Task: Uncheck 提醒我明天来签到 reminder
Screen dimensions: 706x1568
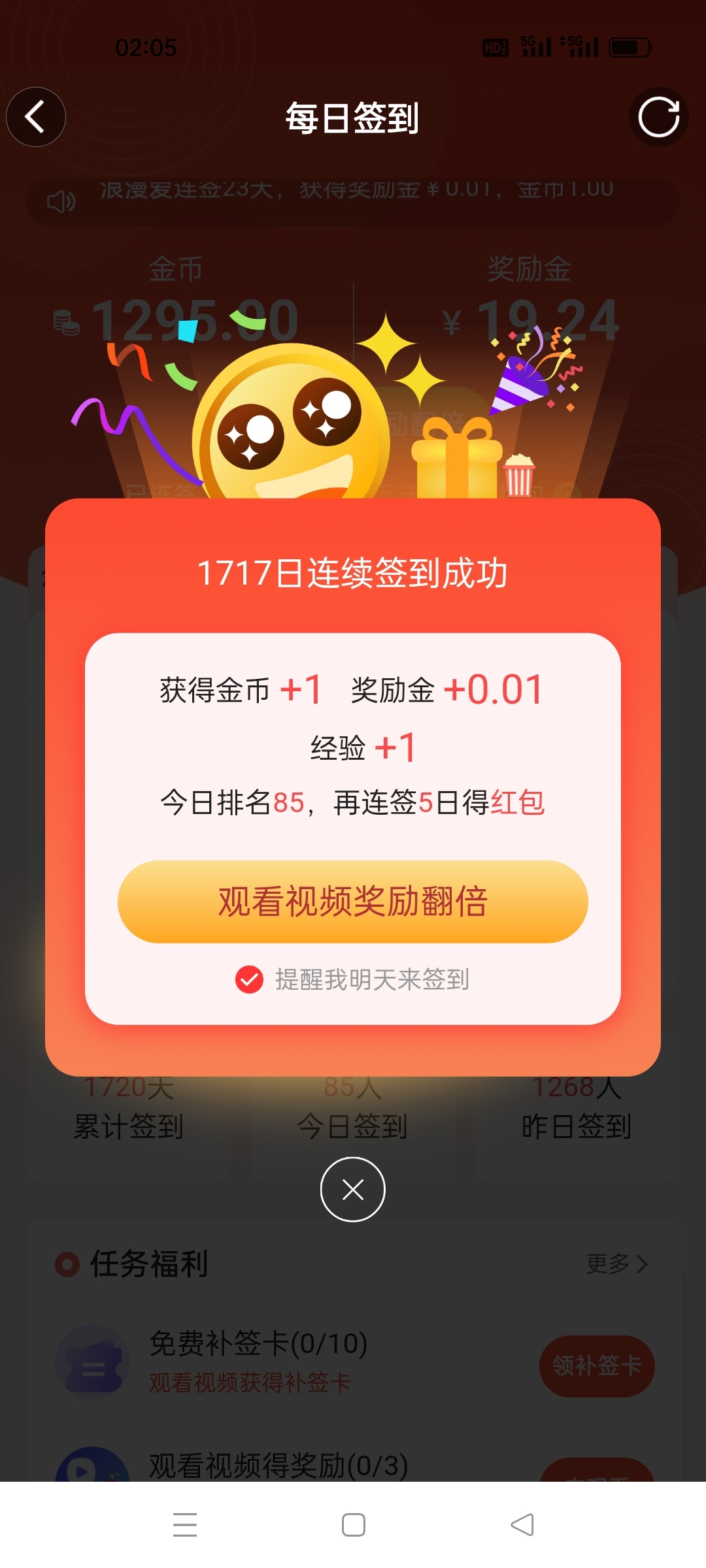Action: [x=250, y=979]
